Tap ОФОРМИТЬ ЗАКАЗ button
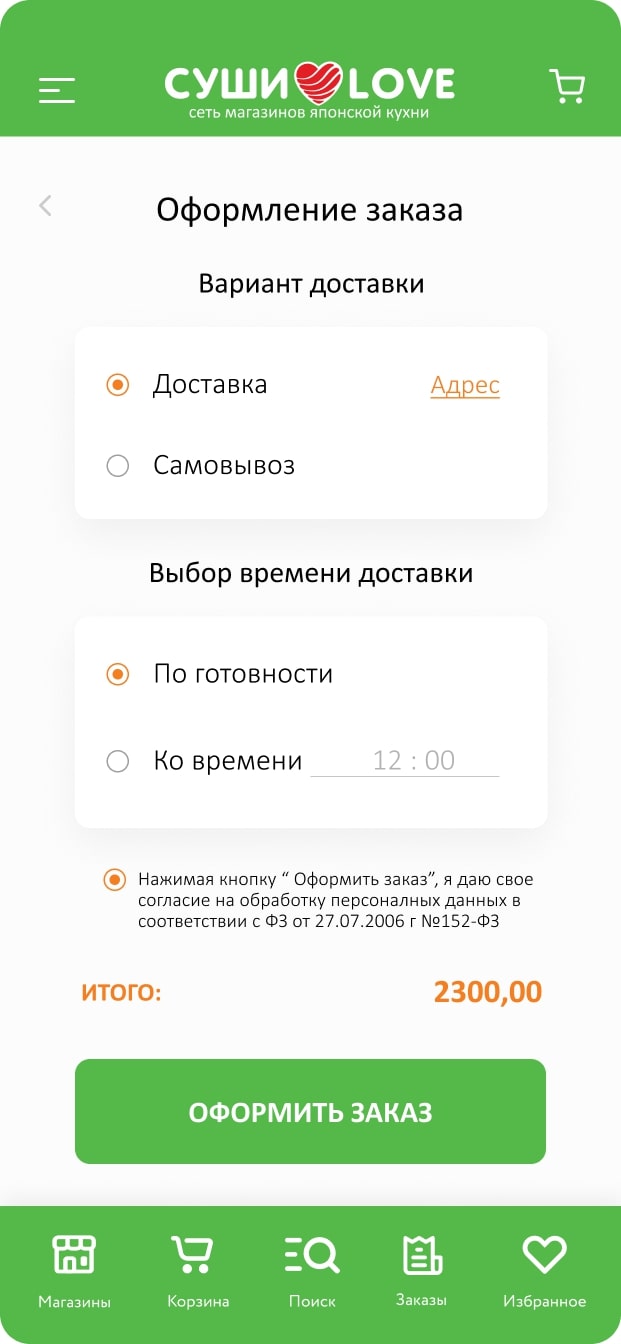Viewport: 621px width, 1344px height. tap(310, 1112)
